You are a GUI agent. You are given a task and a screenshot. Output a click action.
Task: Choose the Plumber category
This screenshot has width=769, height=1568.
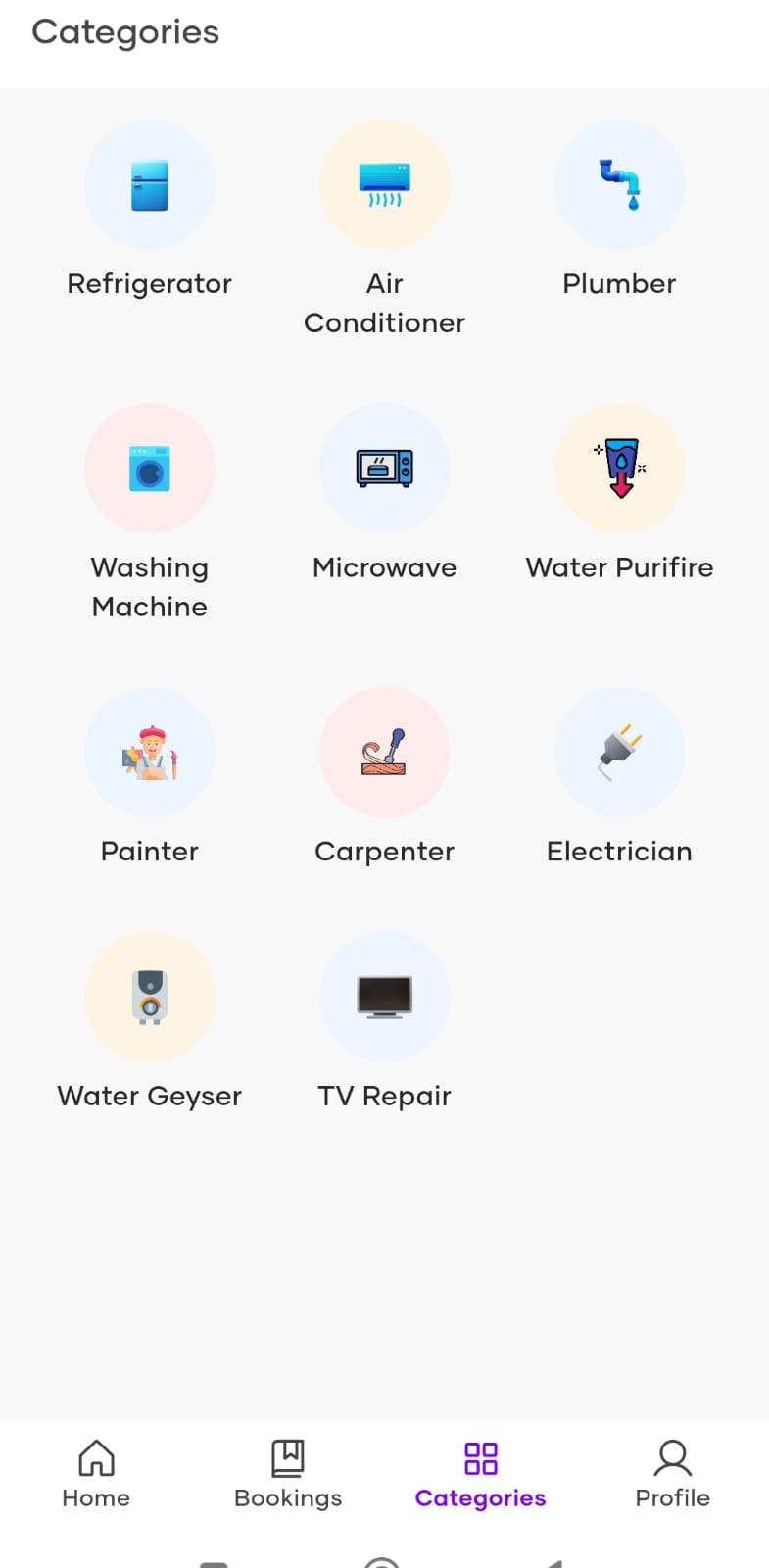pos(619,185)
